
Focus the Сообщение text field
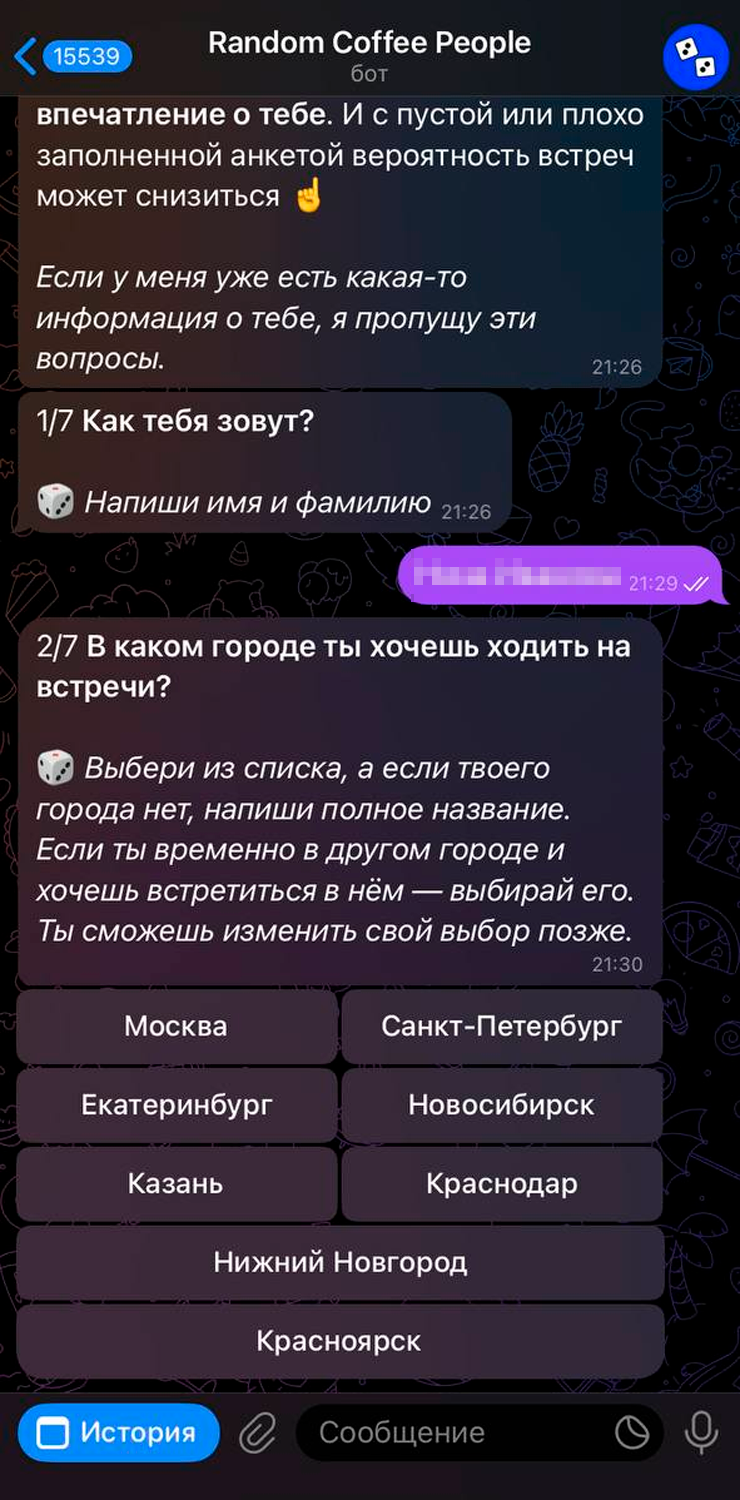(x=450, y=1433)
